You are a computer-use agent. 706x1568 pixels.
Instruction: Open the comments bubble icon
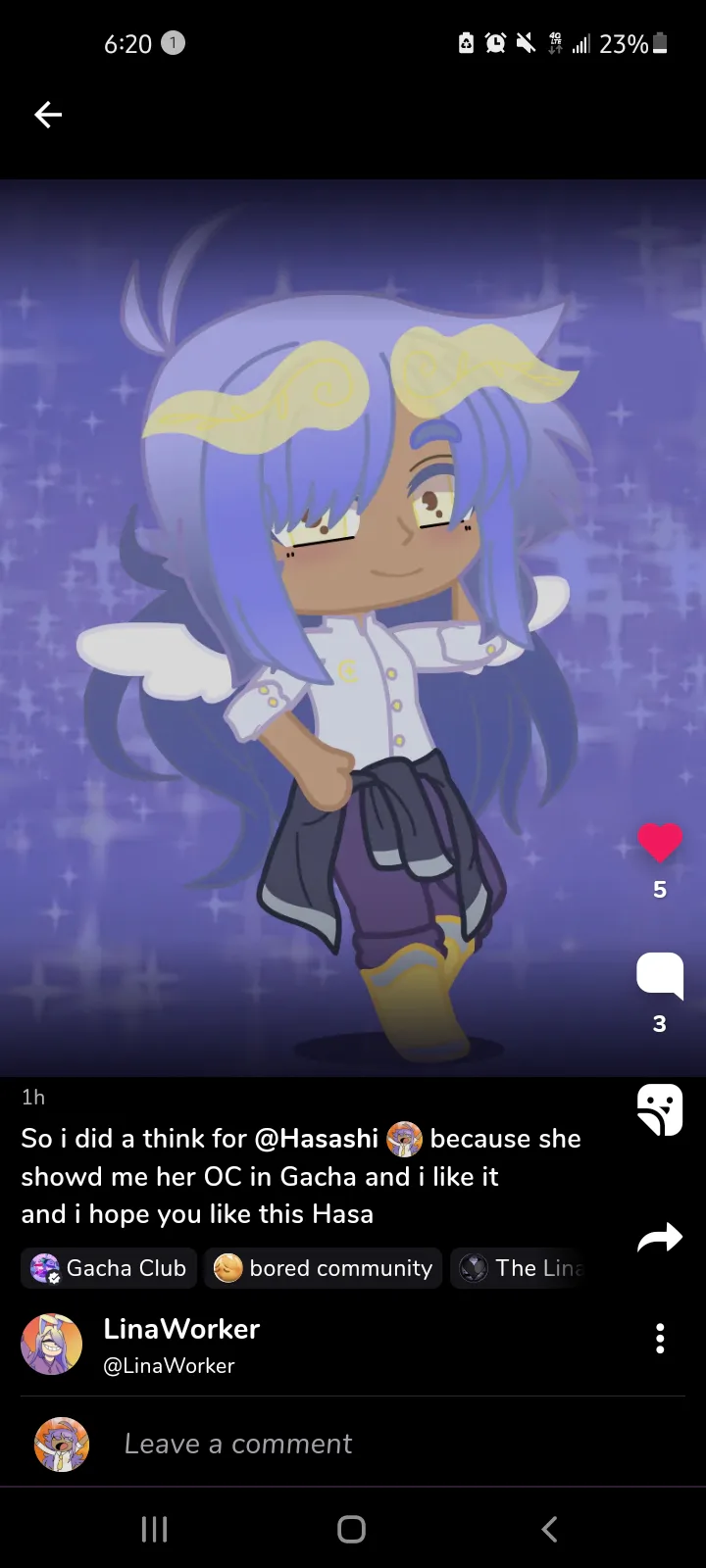coord(660,975)
